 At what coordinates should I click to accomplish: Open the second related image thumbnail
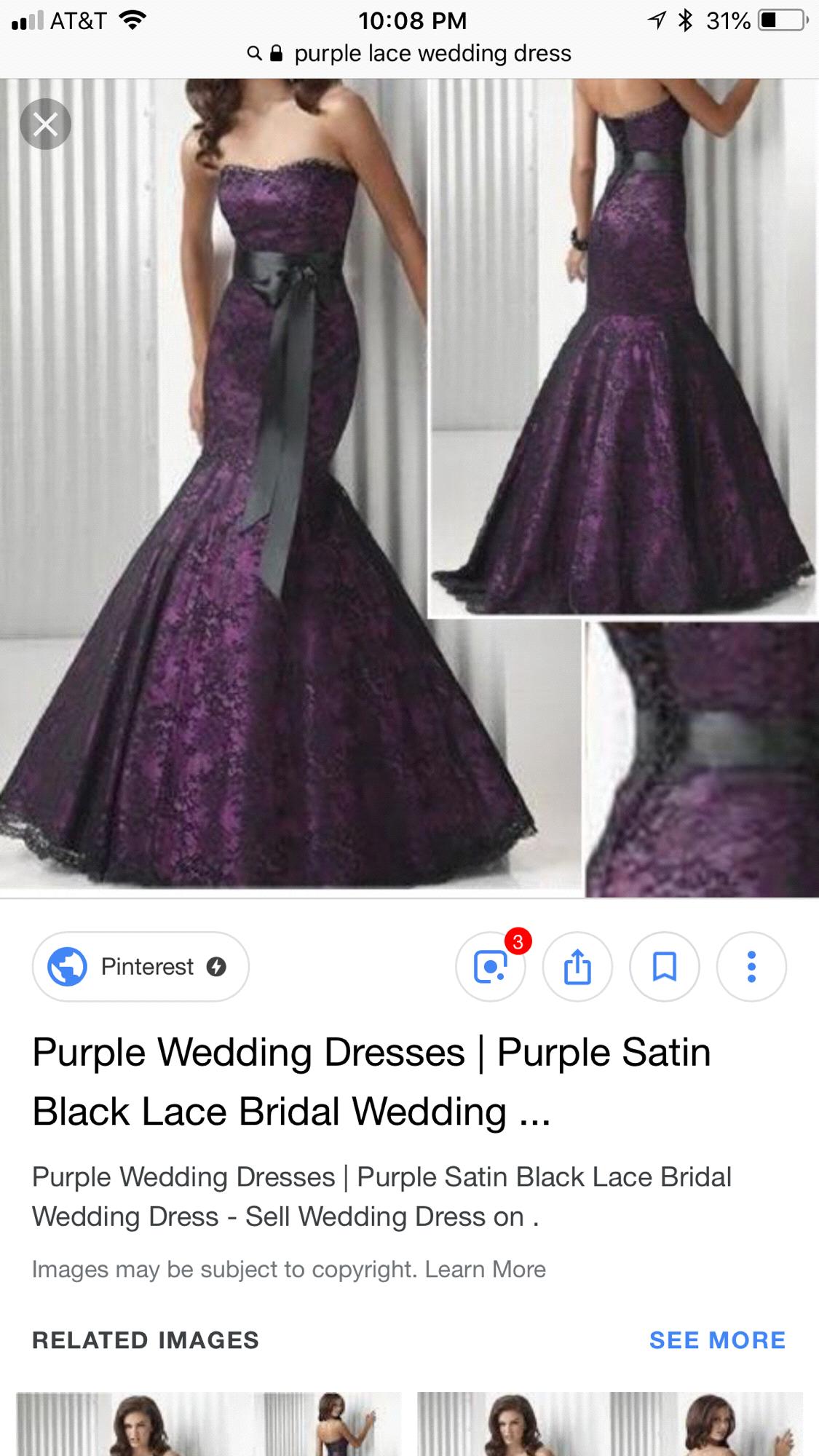point(610,1423)
